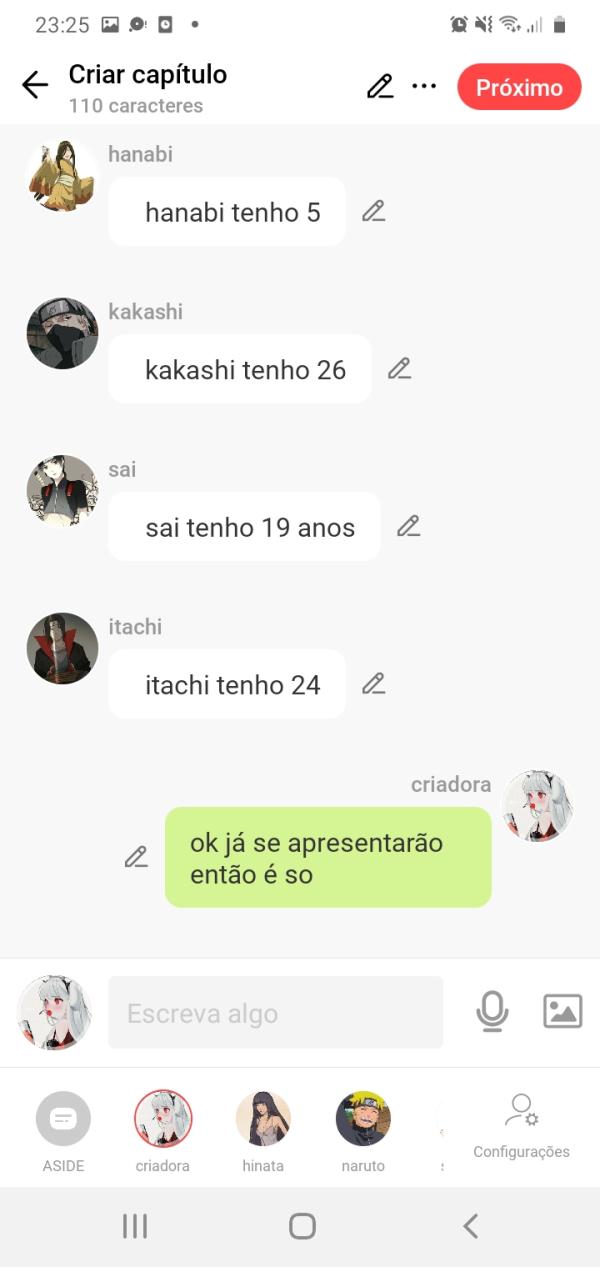Tap the pencil edit icon in top bar
This screenshot has width=600, height=1267.
point(380,87)
